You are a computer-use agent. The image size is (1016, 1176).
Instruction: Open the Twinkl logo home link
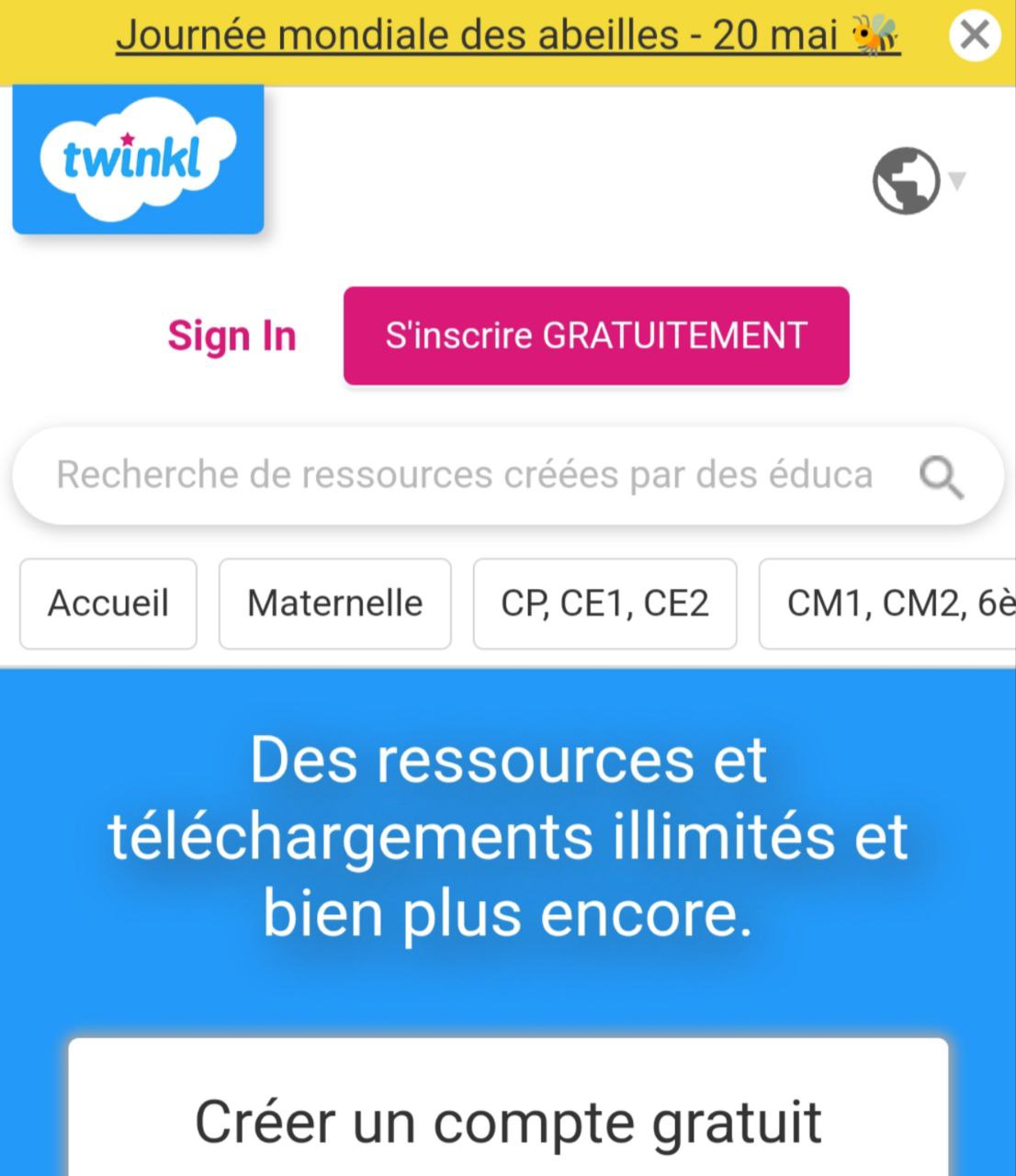tap(138, 160)
